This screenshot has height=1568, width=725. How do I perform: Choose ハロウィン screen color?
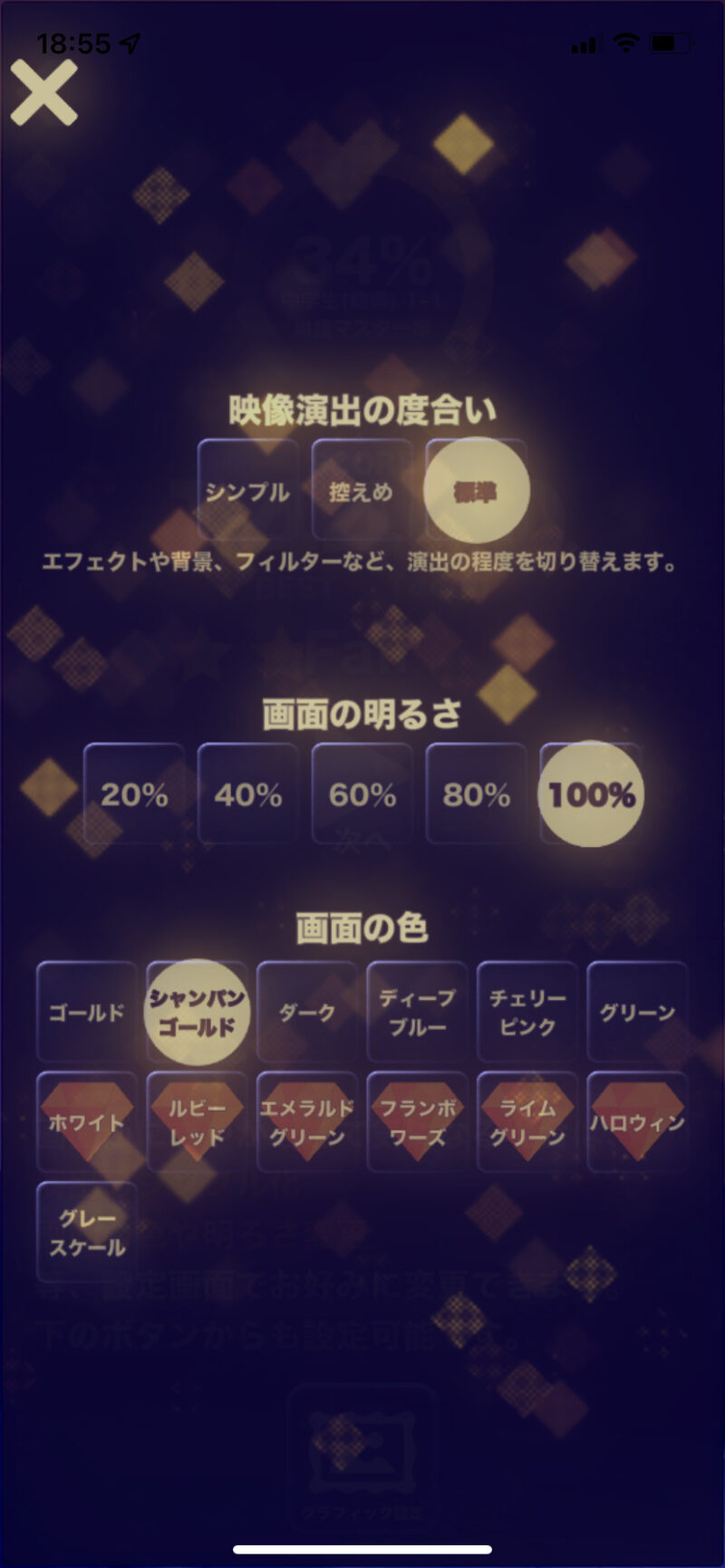pos(637,1122)
